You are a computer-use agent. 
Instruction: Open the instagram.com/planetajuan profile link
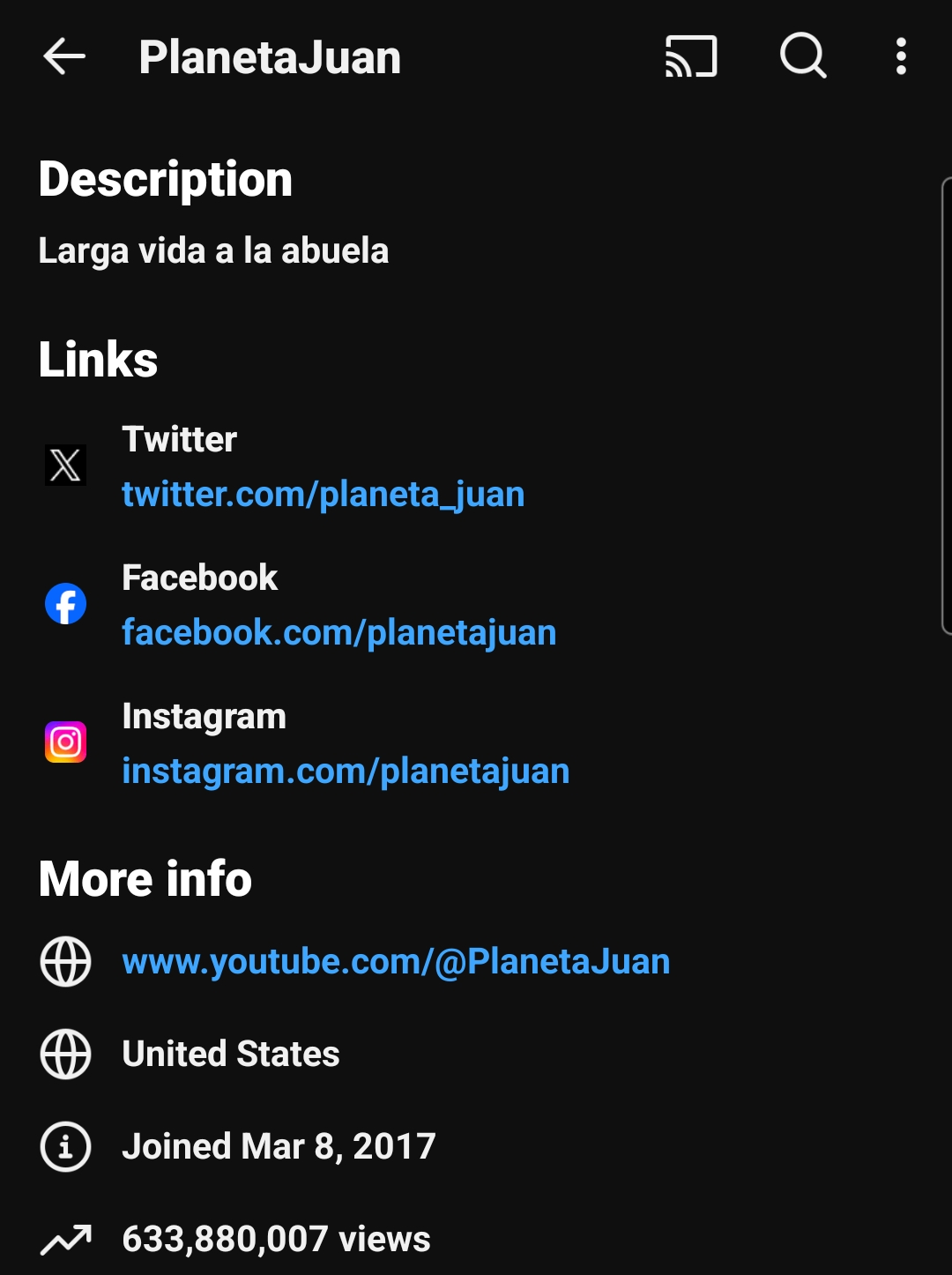pyautogui.click(x=346, y=772)
